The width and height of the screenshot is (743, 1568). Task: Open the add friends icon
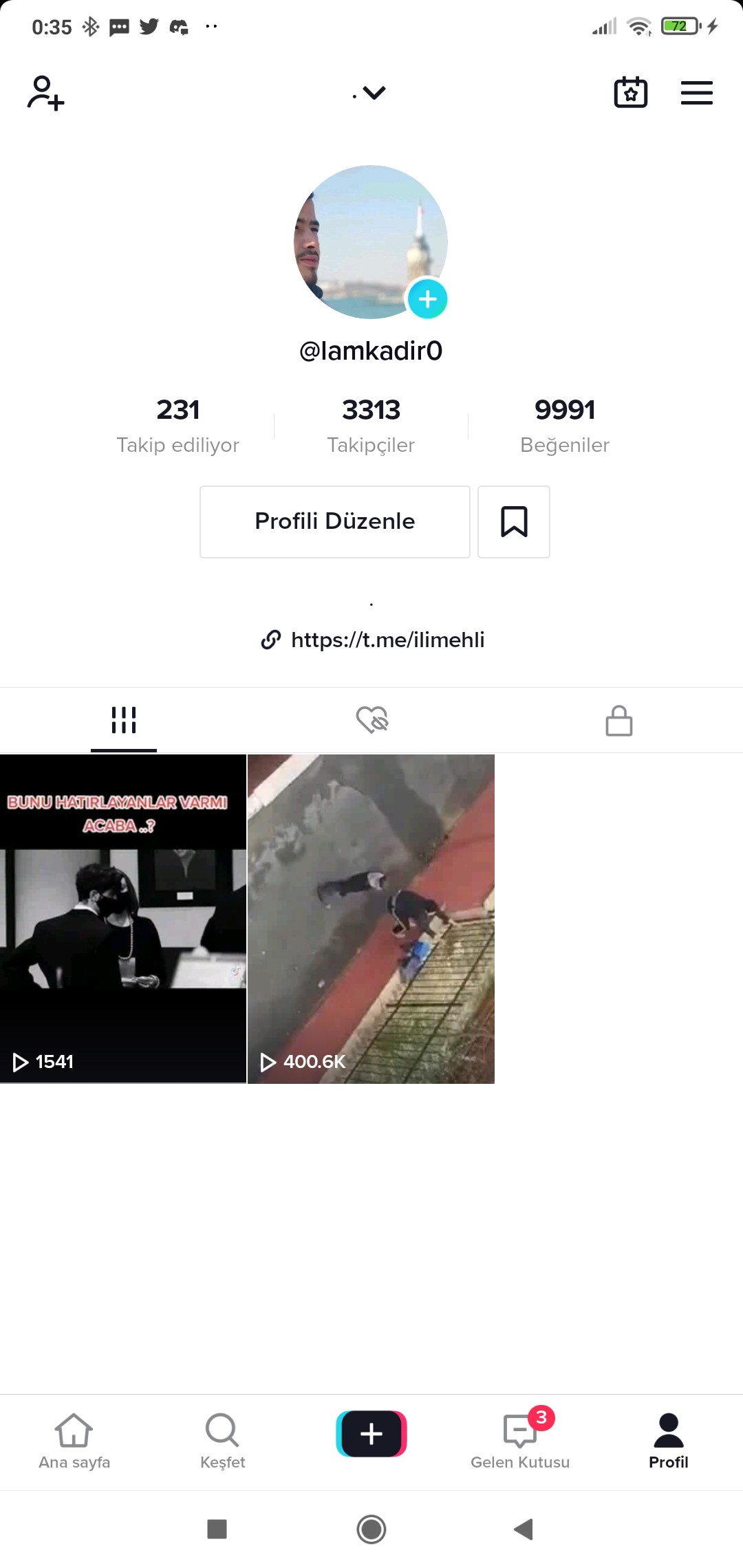click(45, 93)
